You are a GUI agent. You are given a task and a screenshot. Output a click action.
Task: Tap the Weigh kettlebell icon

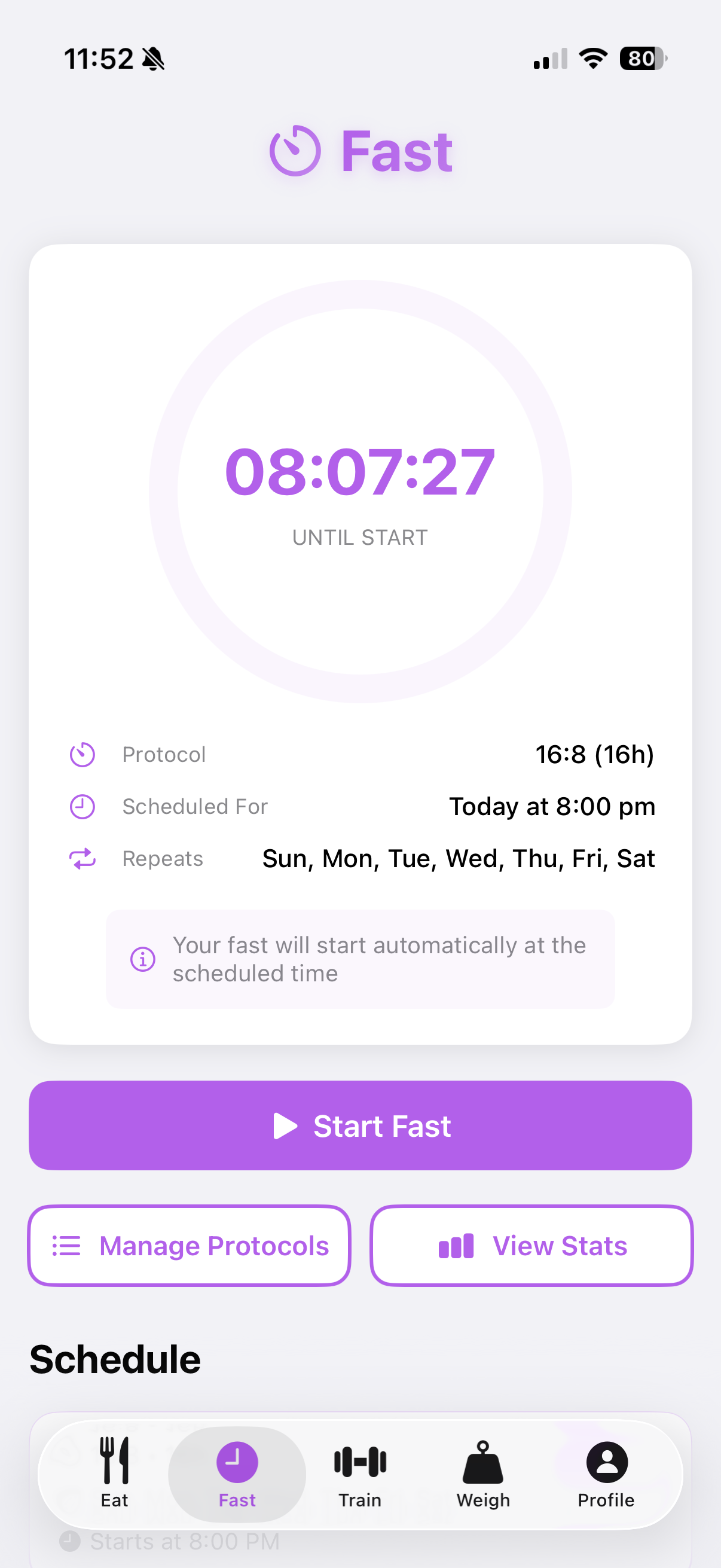482,1460
